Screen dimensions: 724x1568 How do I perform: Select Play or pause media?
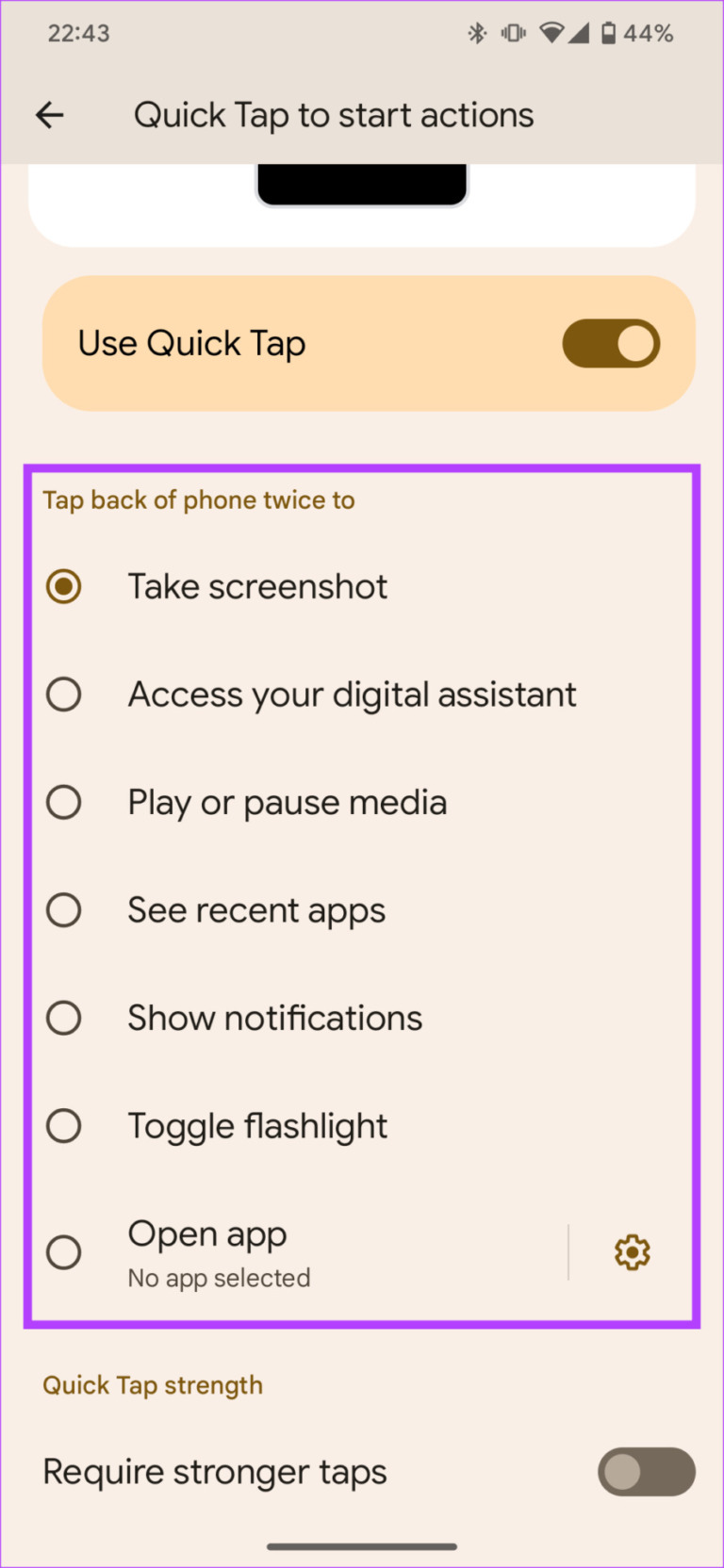(64, 802)
